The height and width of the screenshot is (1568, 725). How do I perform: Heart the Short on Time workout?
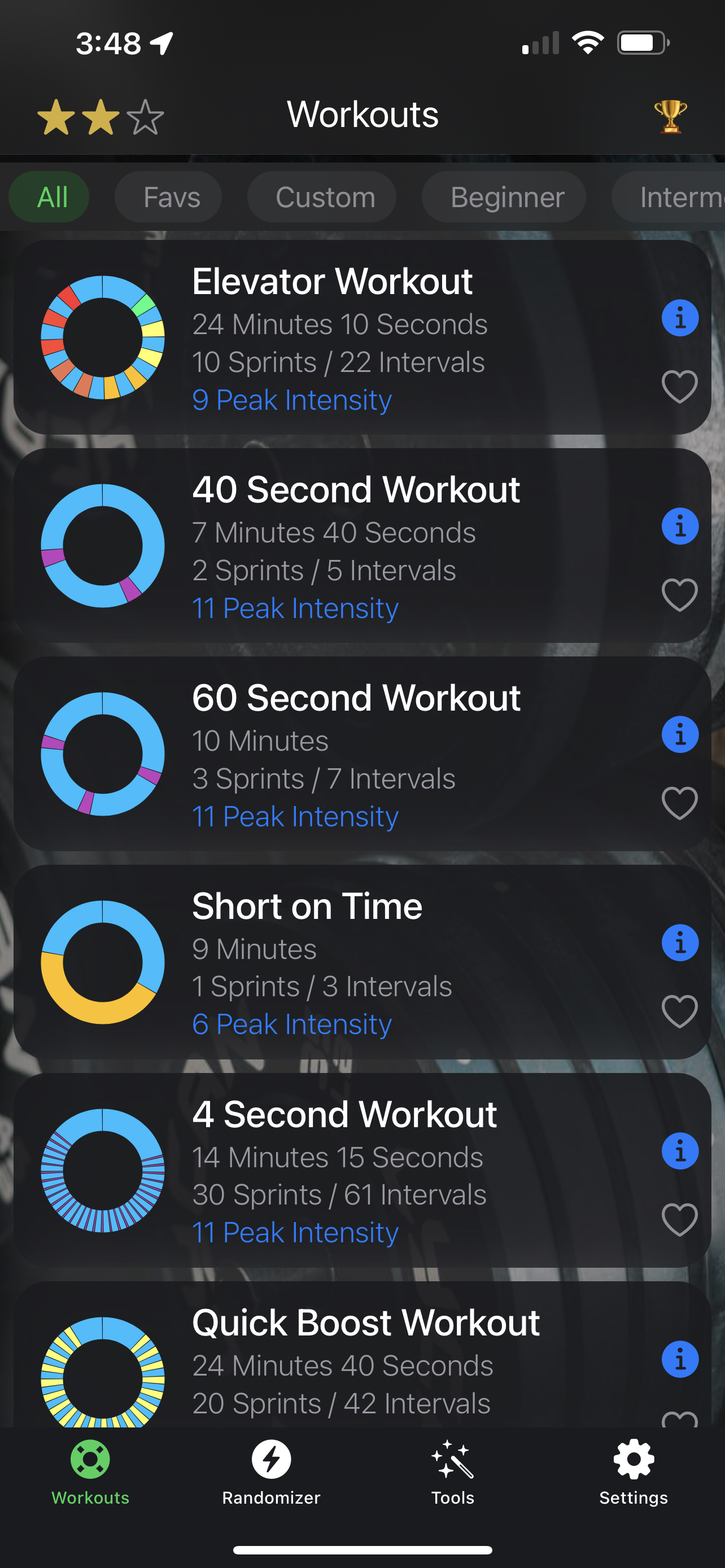tap(679, 1011)
